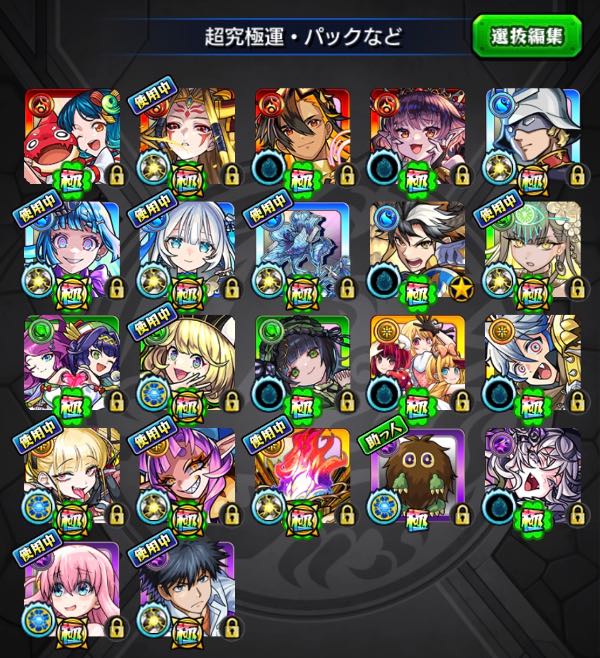Select the red fish creature character tile
This screenshot has width=600, height=658.
coord(73,136)
